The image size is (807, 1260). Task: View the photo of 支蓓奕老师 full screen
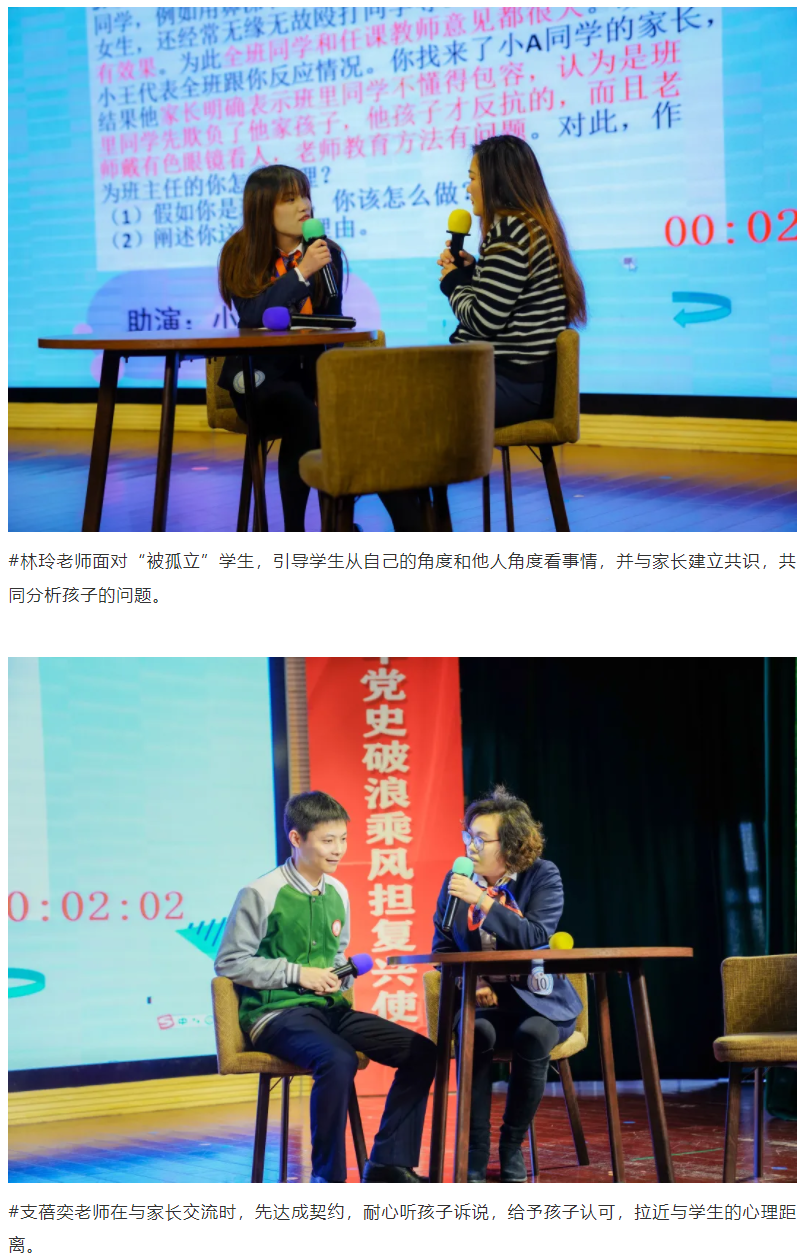pyautogui.click(x=403, y=920)
